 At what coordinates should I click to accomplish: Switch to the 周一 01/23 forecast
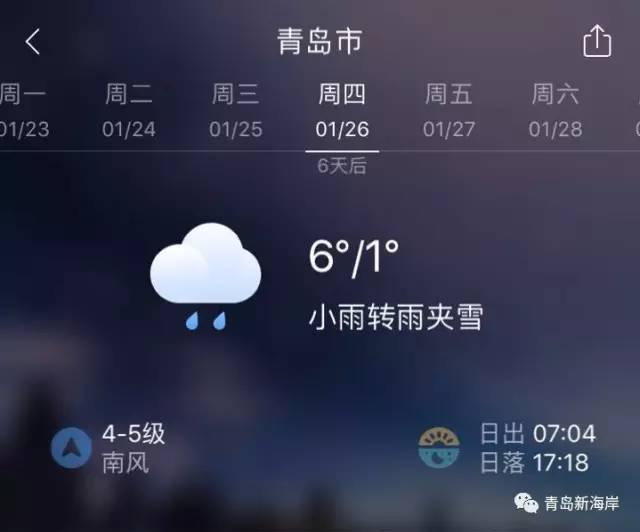tap(22, 111)
